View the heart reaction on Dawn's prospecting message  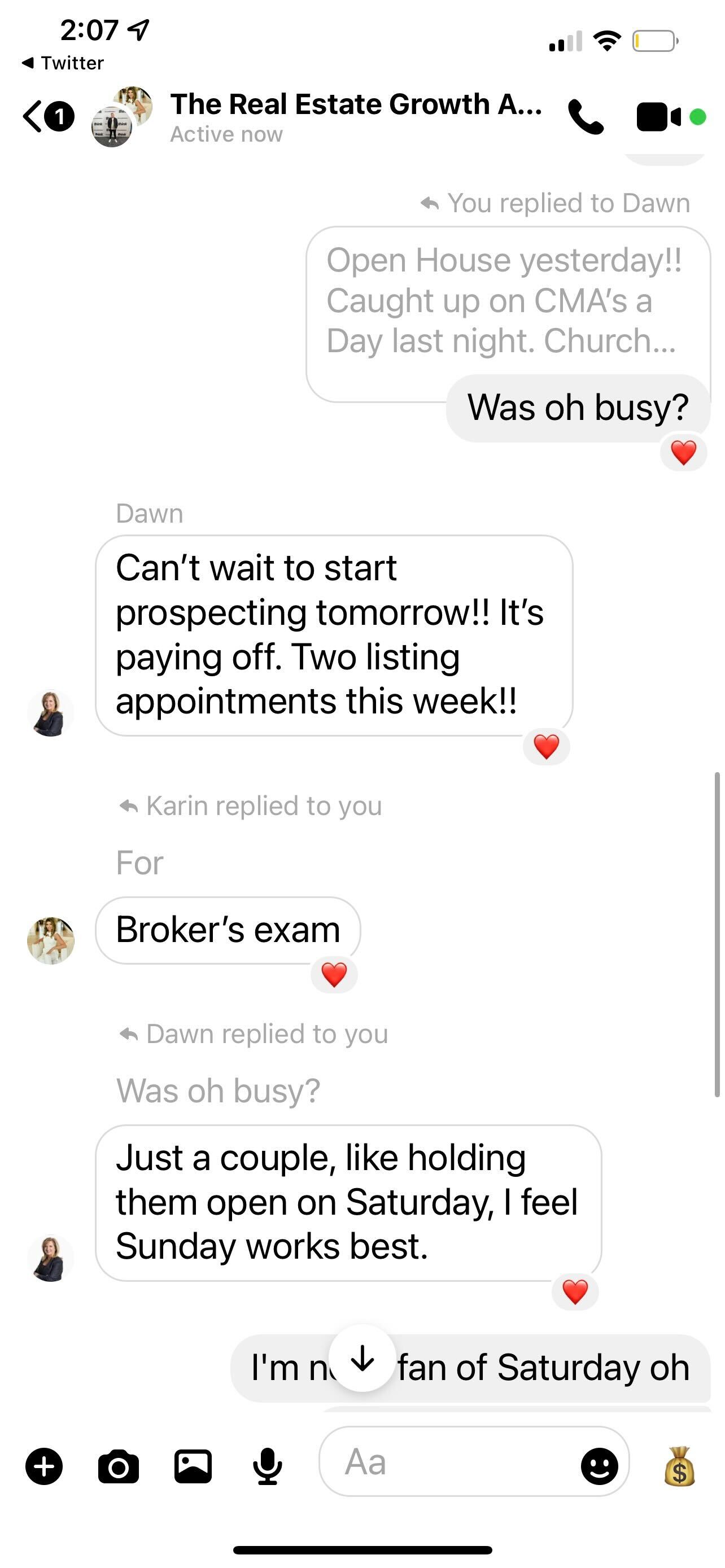[x=546, y=747]
